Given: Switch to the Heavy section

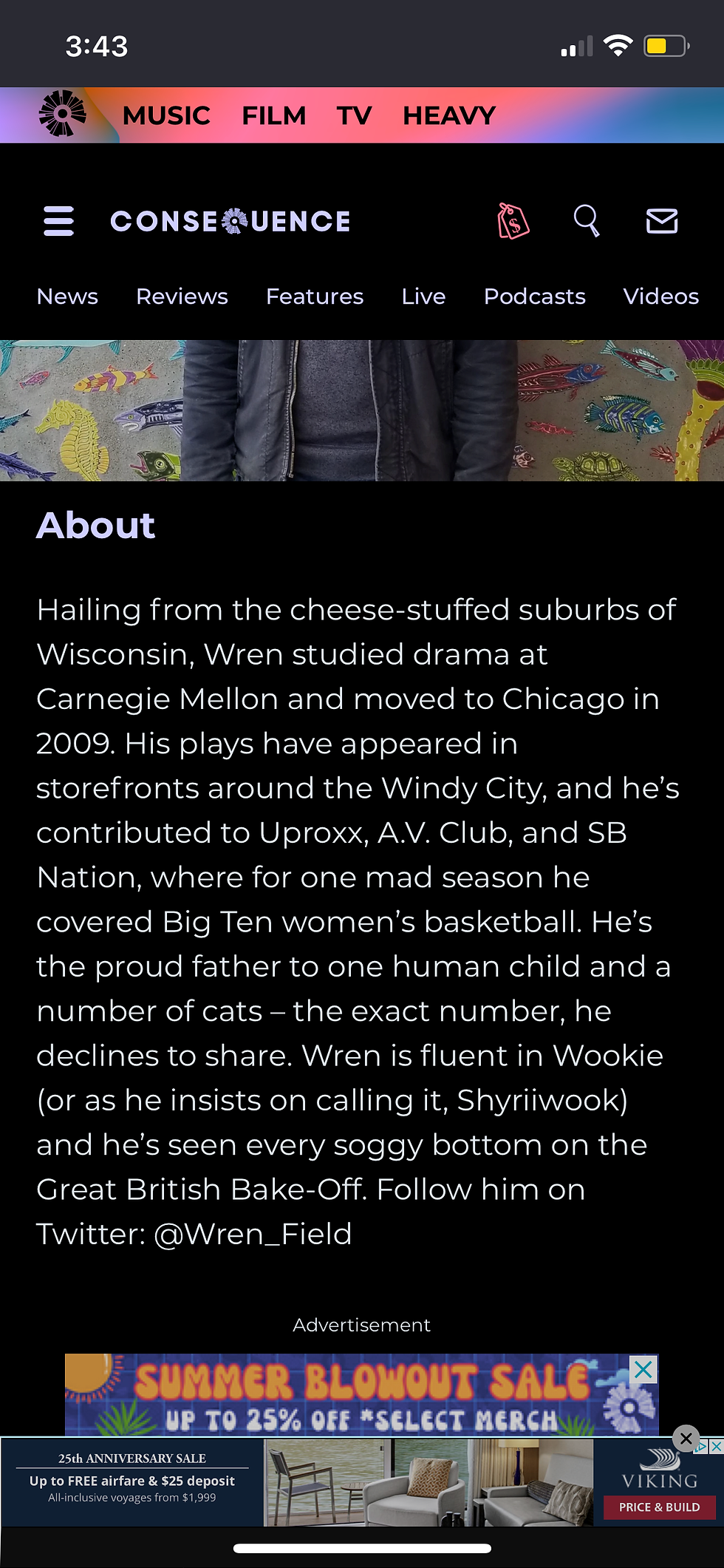Looking at the screenshot, I should 449,115.
